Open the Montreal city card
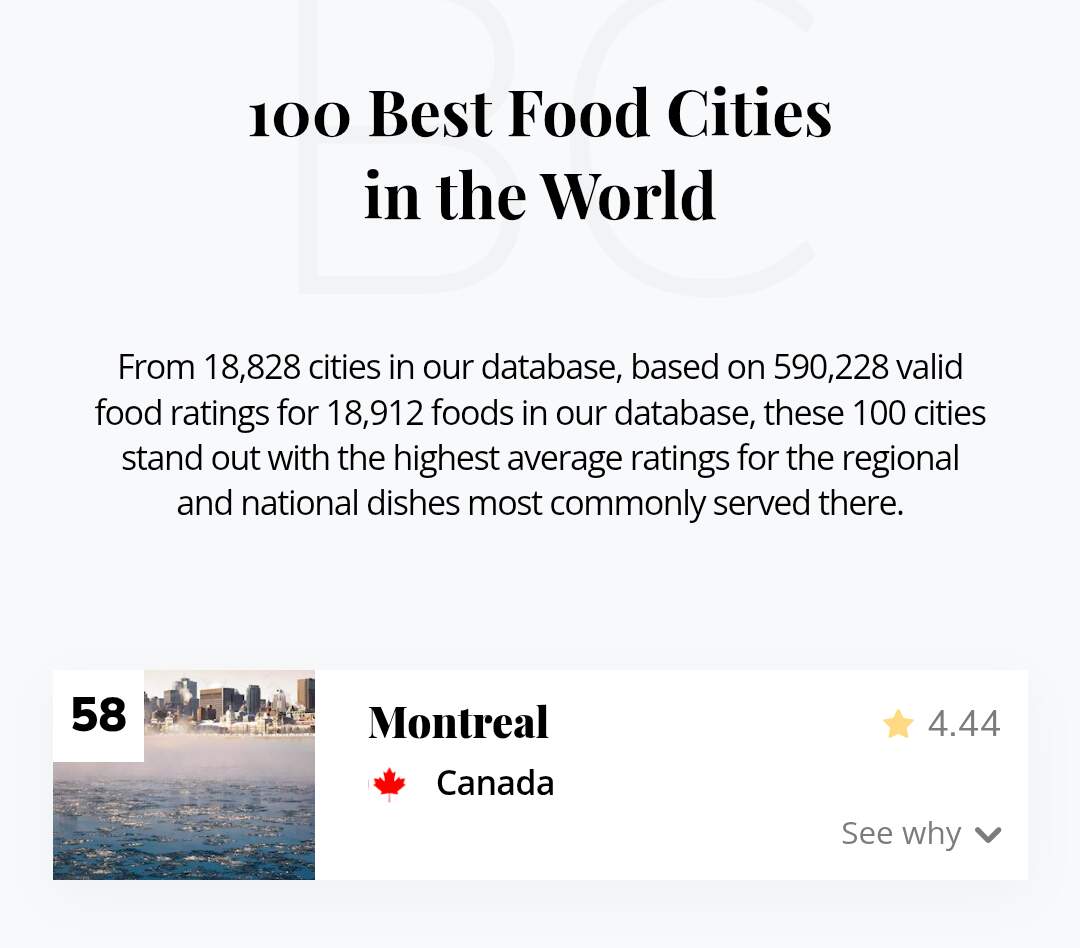 [x=458, y=723]
